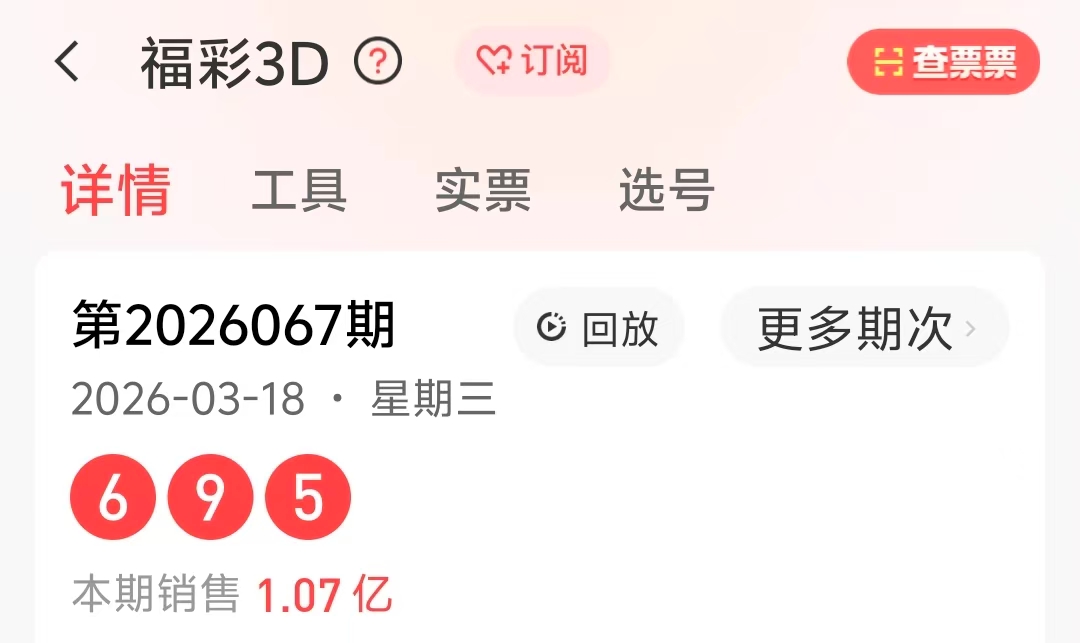Select the 详情 tab
The width and height of the screenshot is (1080, 643).
click(x=116, y=190)
